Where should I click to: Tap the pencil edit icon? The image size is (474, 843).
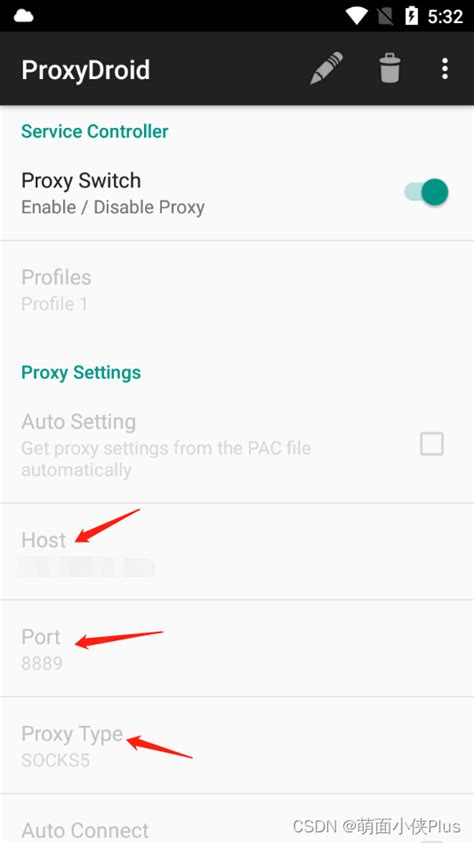click(x=326, y=68)
